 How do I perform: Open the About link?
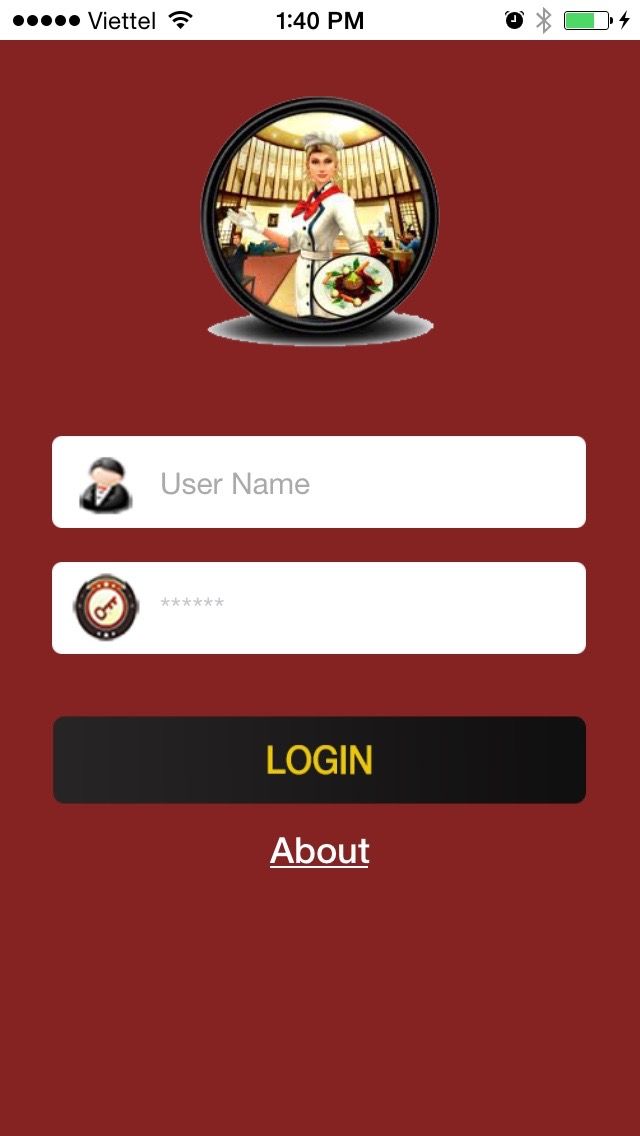[320, 851]
